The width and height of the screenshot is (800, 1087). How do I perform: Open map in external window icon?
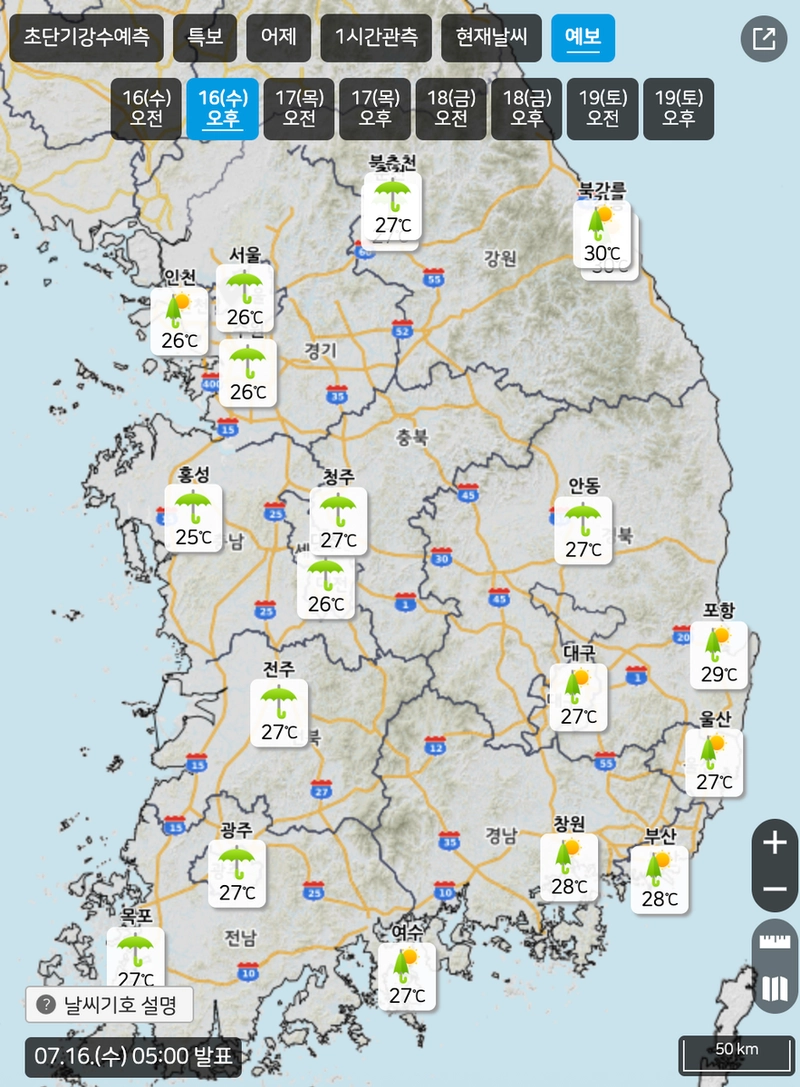click(x=764, y=39)
